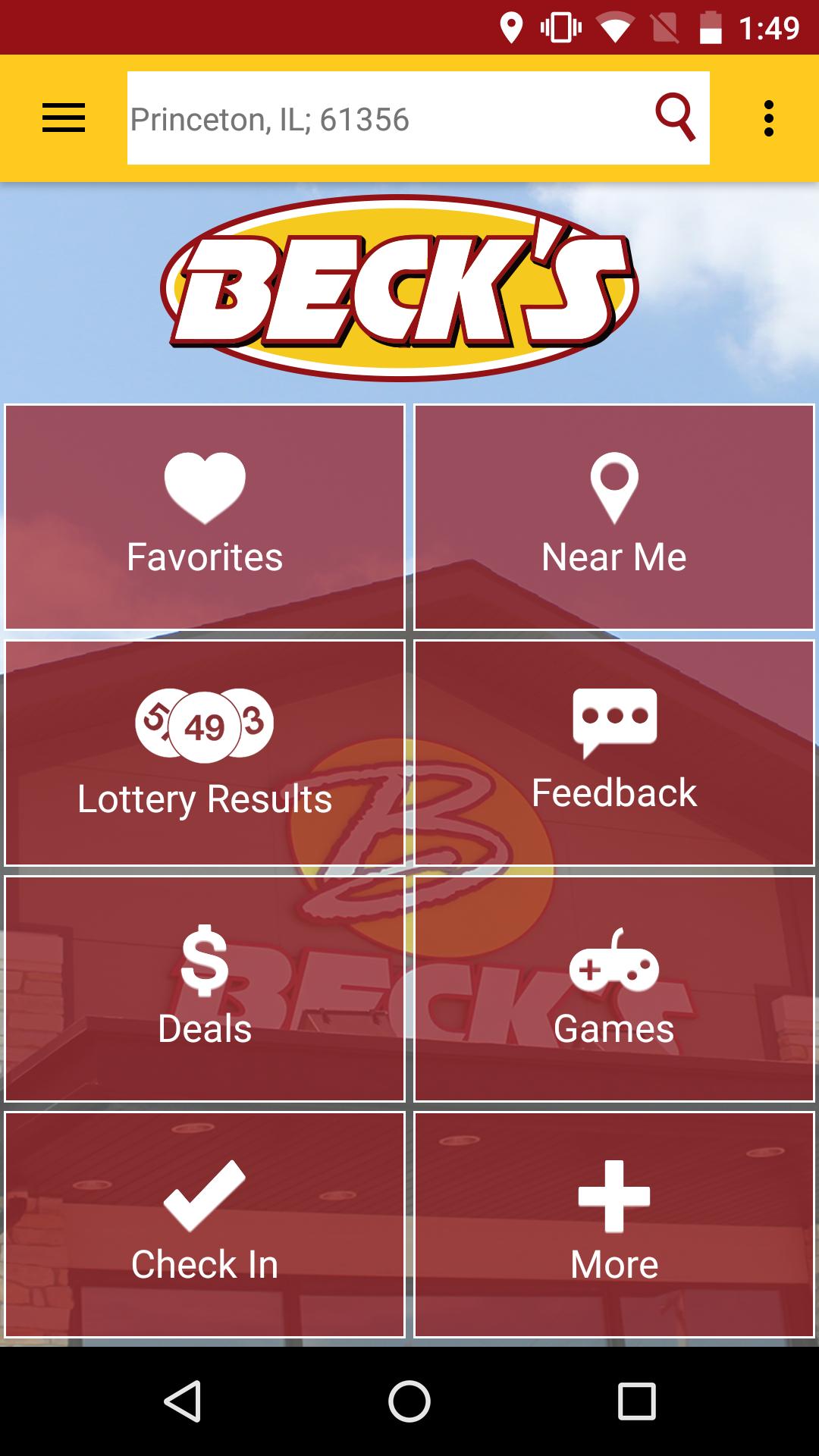Return to the home screen
The image size is (819, 1456).
pos(409,1401)
